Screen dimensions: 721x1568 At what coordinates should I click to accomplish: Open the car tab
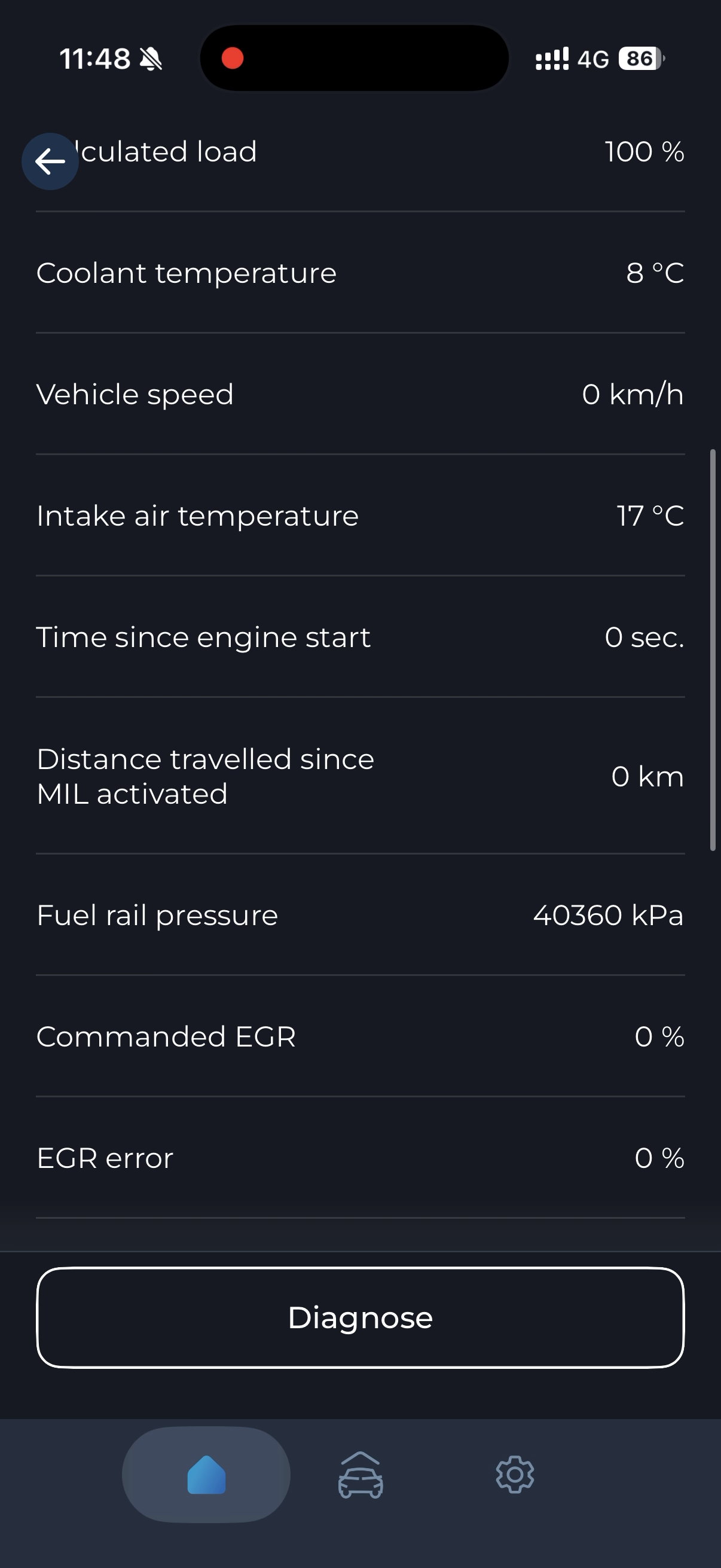click(x=360, y=1474)
